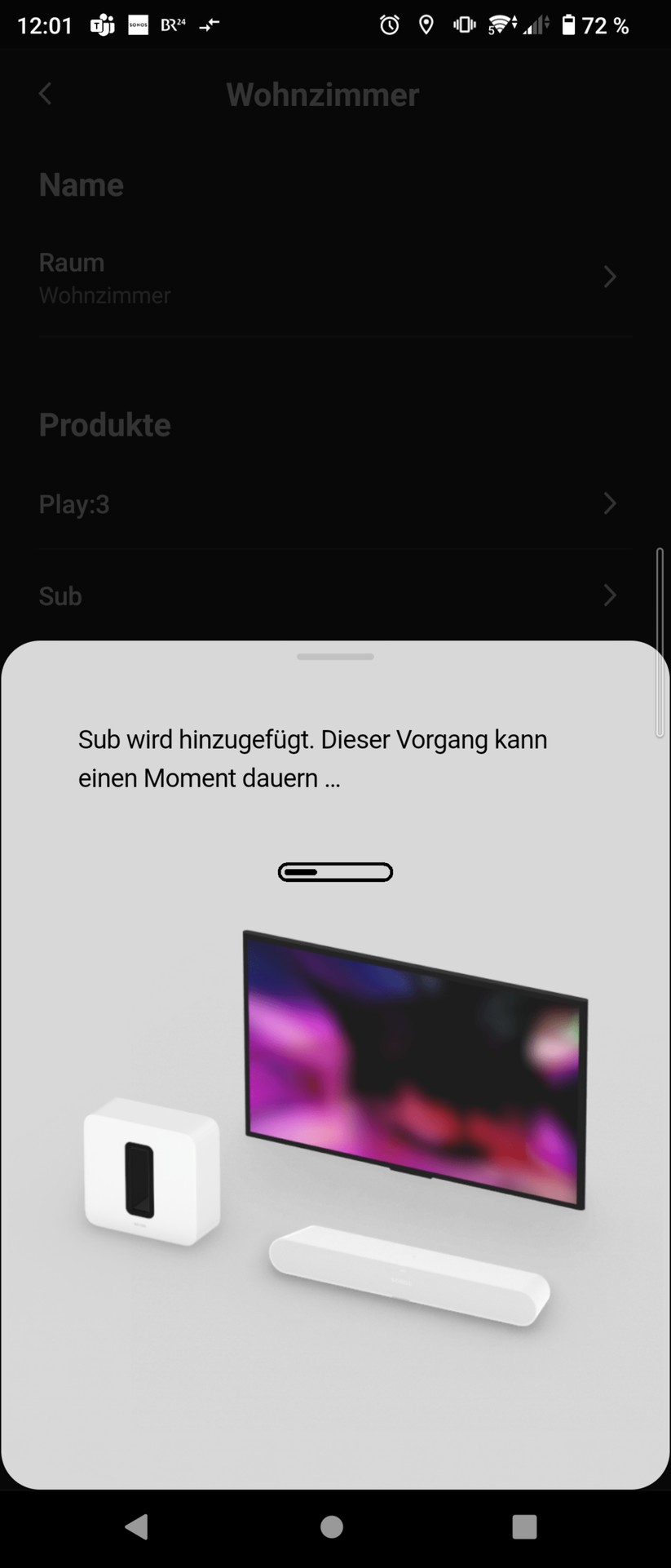Image resolution: width=671 pixels, height=1568 pixels.
Task: Tap the Wohnzimmer screen title
Action: tap(323, 94)
